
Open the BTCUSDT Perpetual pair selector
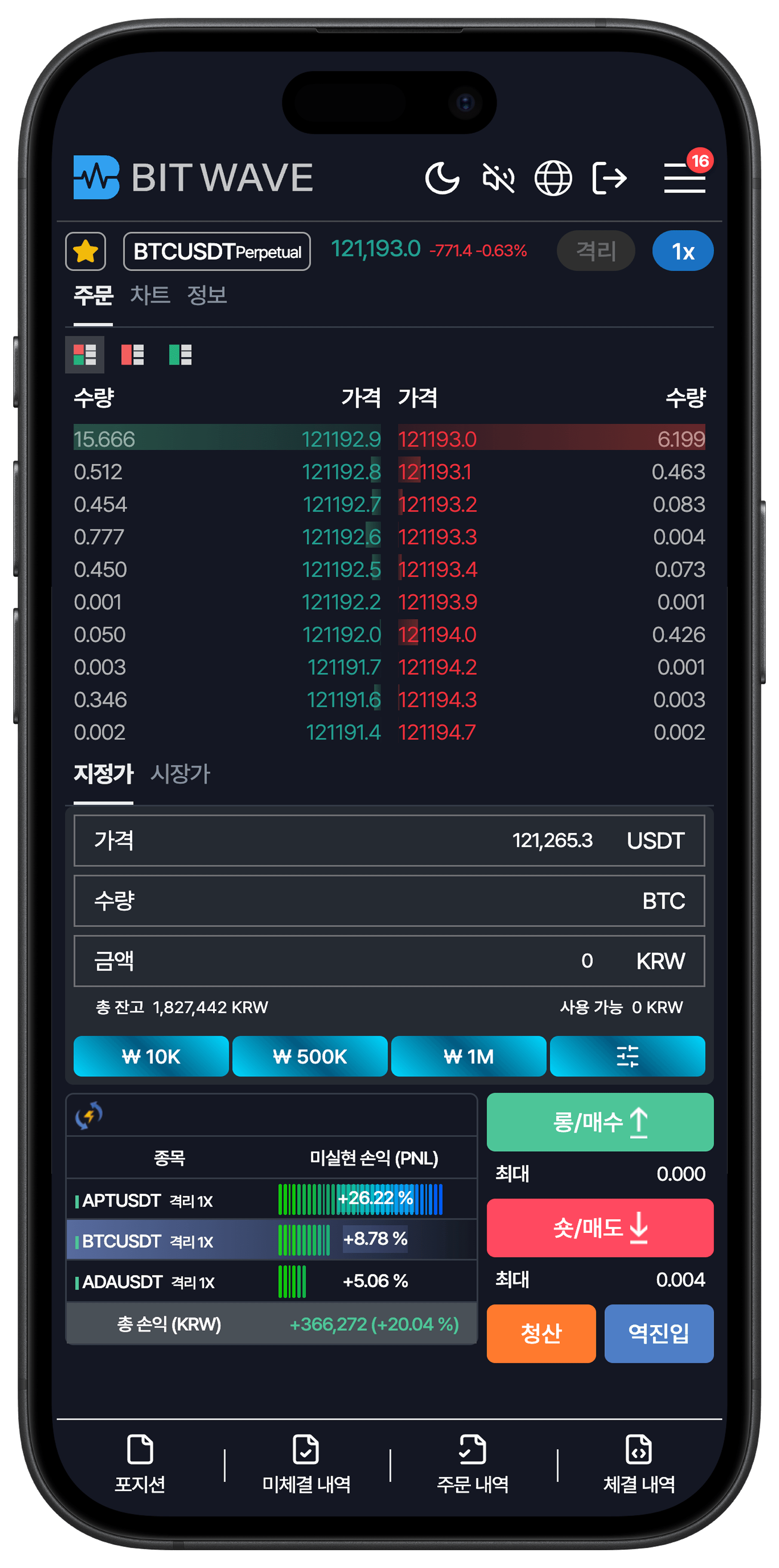pos(217,251)
